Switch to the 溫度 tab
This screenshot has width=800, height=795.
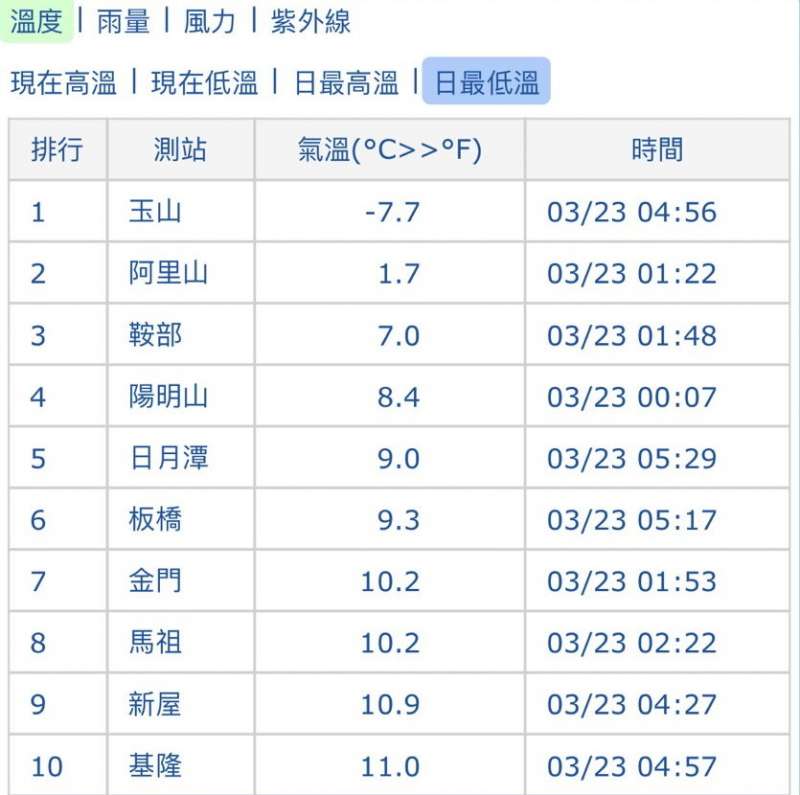(36, 22)
